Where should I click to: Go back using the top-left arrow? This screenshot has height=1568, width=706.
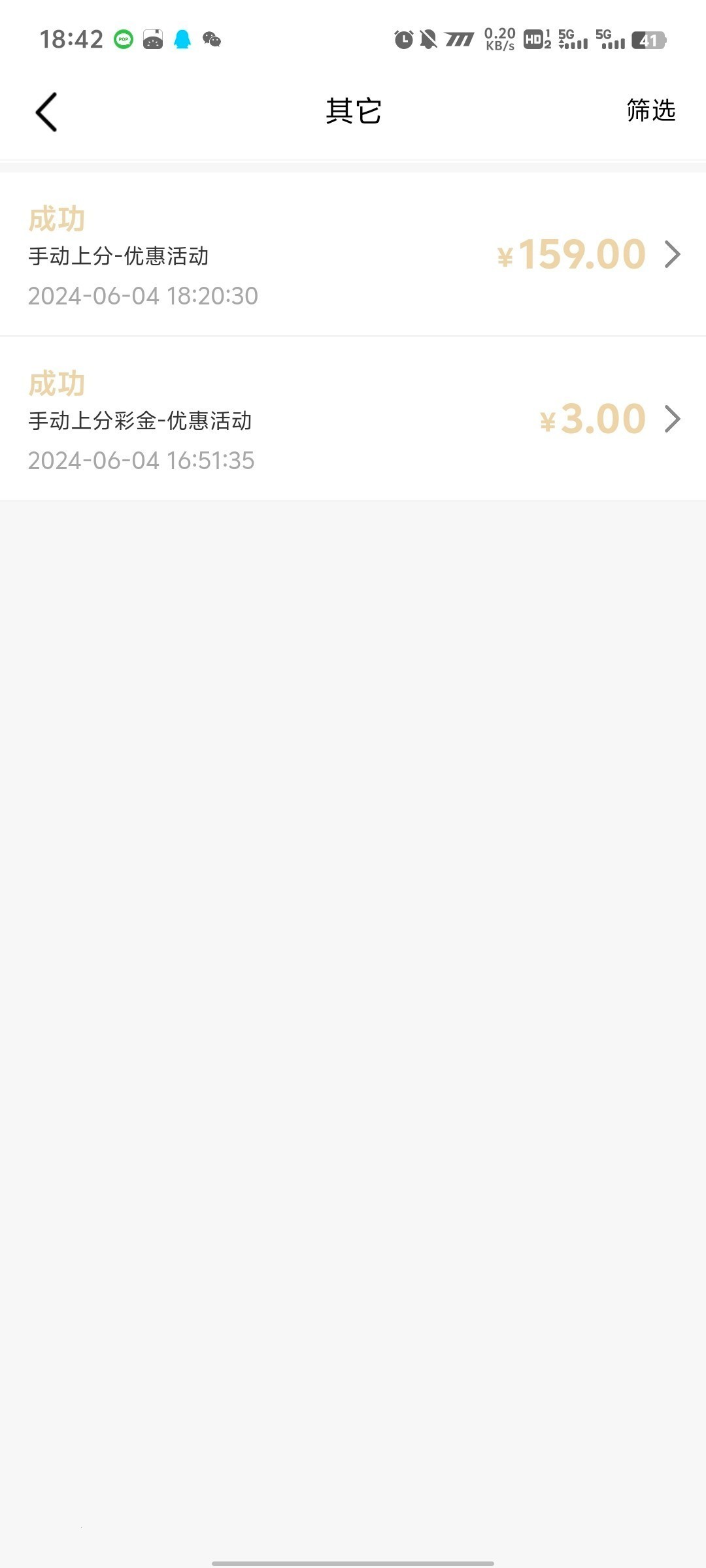[x=46, y=112]
